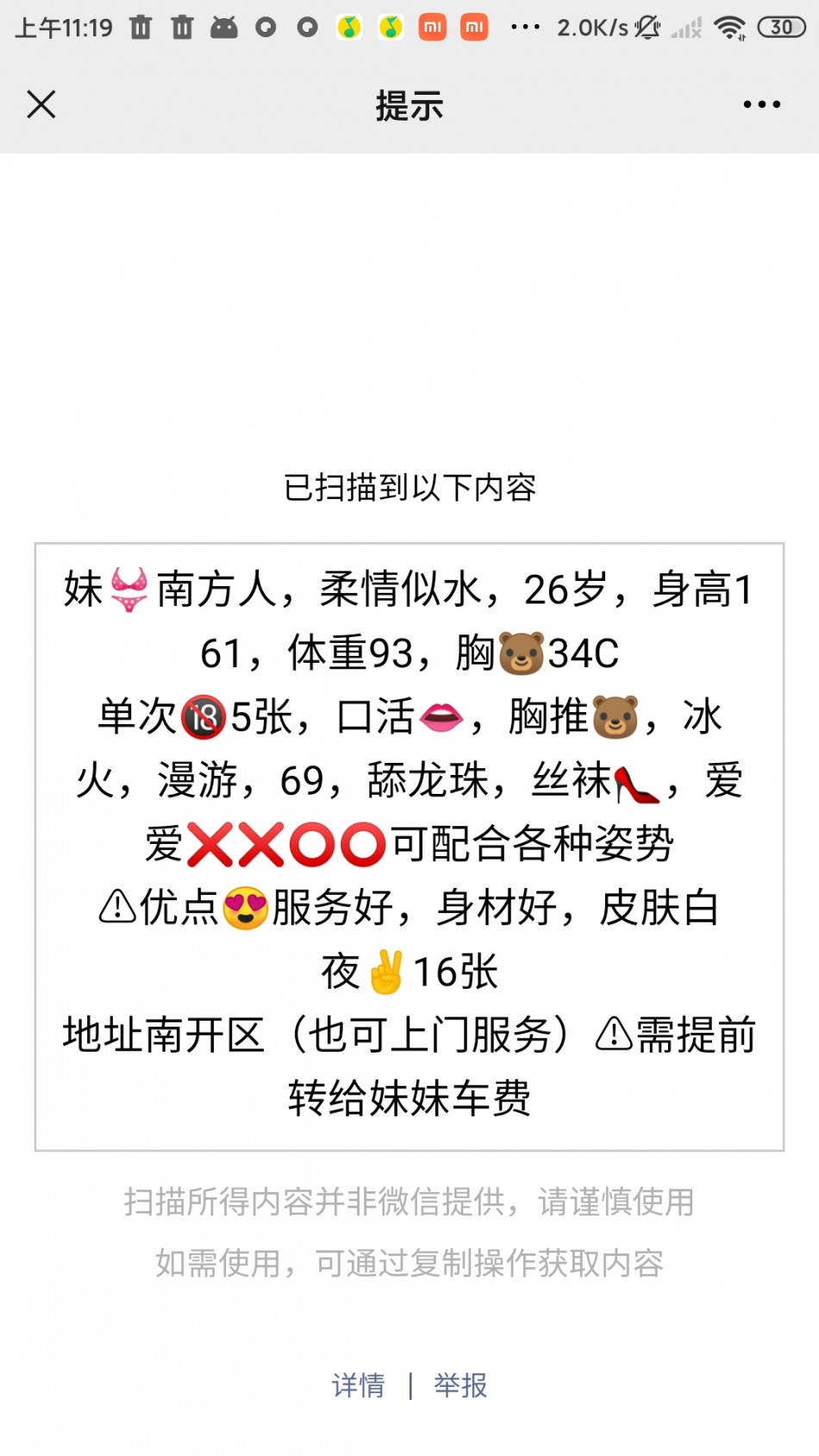Open the 详情 details link
The image size is (819, 1456).
(x=358, y=1385)
